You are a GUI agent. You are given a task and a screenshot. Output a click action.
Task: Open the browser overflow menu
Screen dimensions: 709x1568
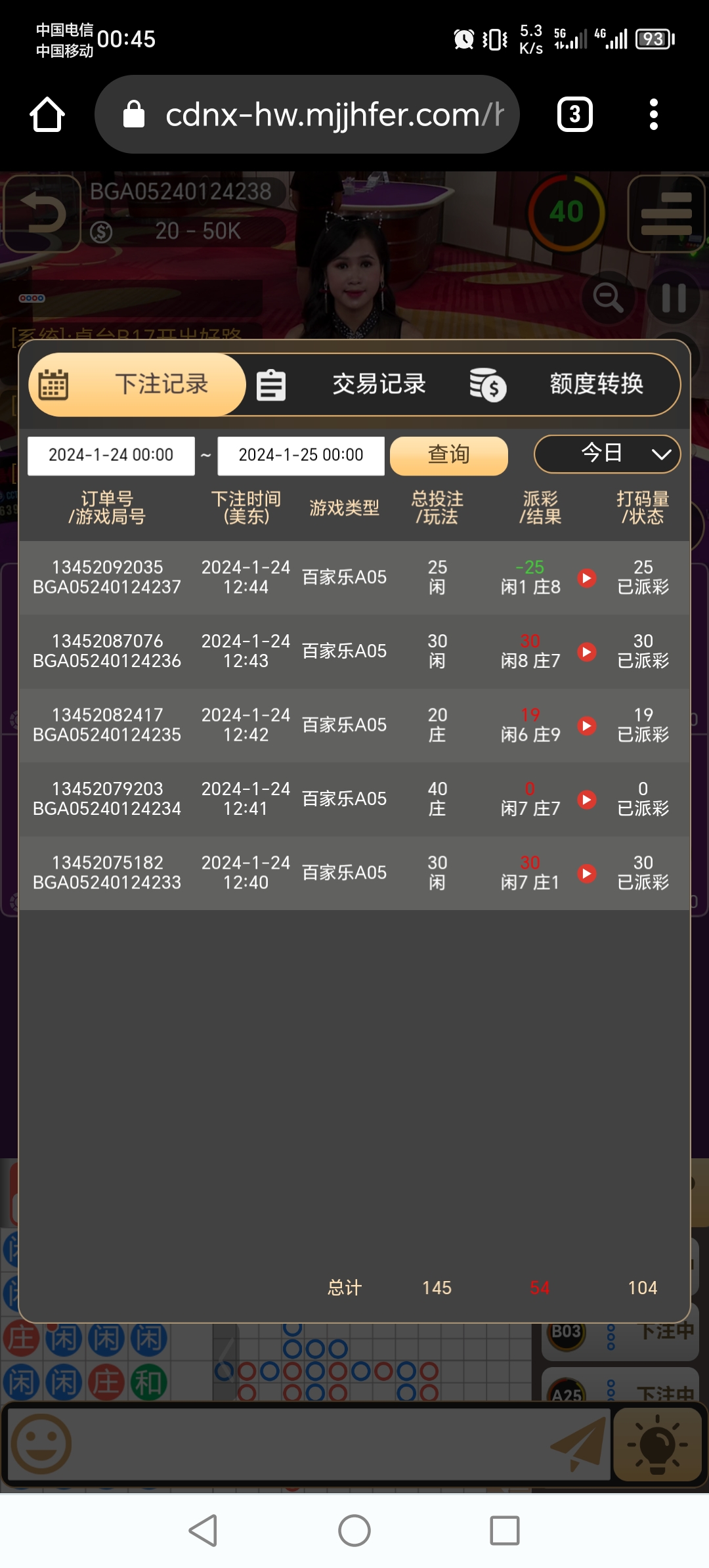pyautogui.click(x=653, y=115)
